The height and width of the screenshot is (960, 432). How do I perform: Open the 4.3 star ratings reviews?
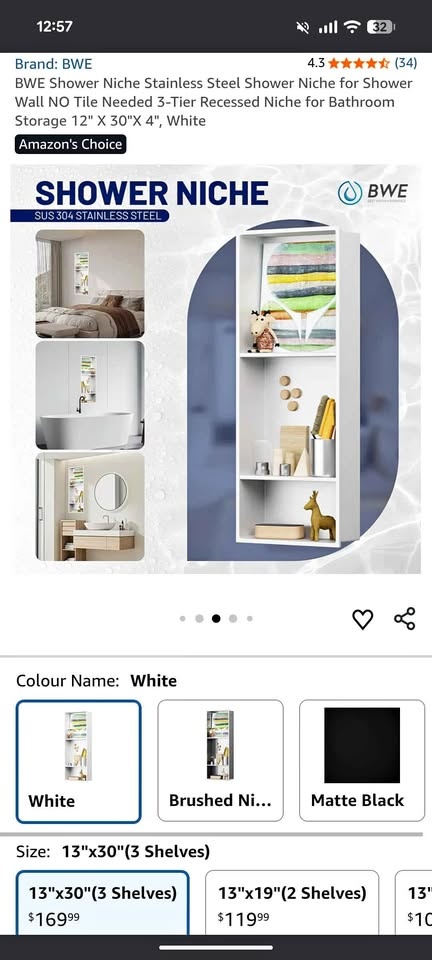point(362,63)
